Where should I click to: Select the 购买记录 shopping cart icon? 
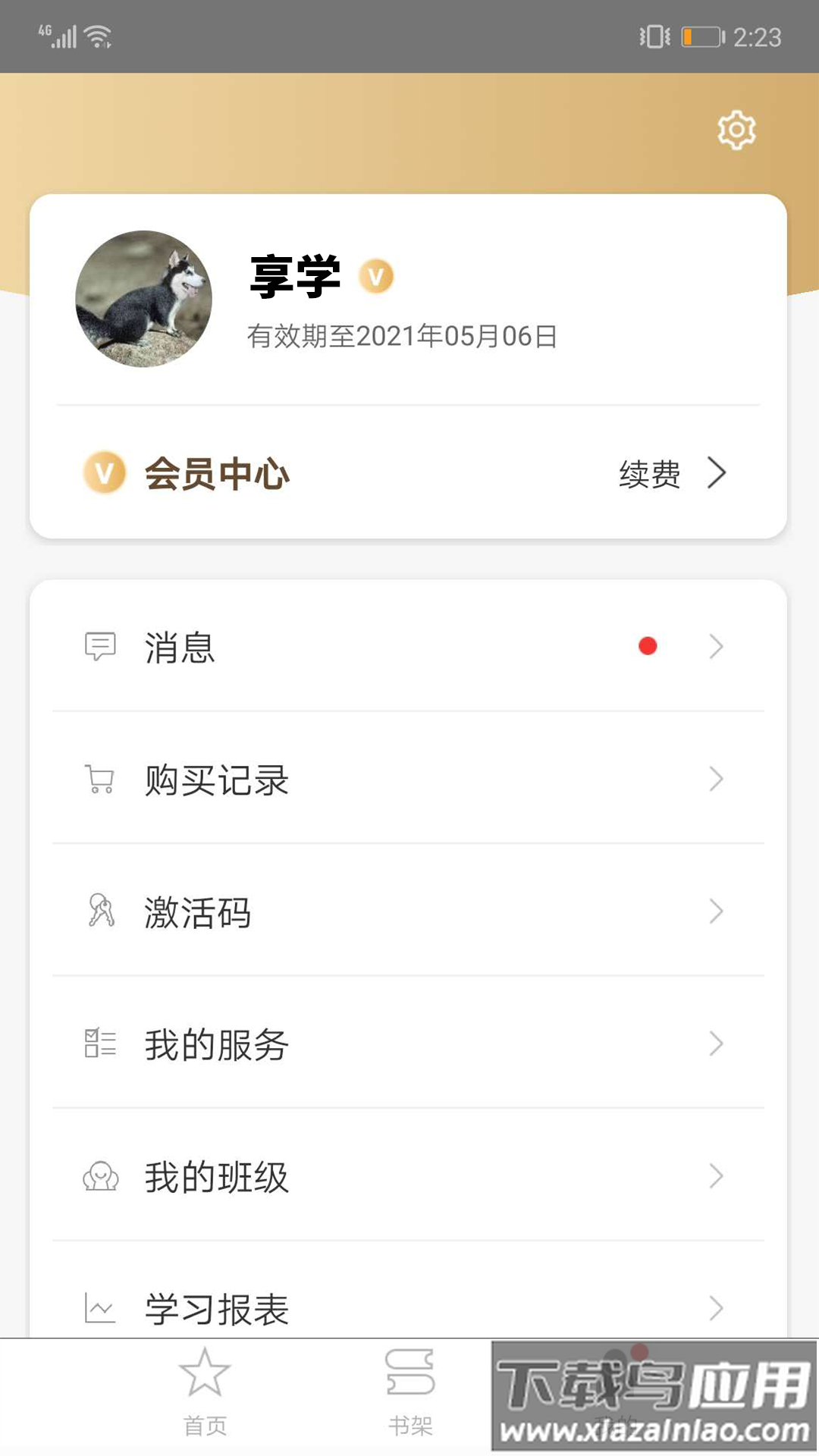tap(99, 779)
